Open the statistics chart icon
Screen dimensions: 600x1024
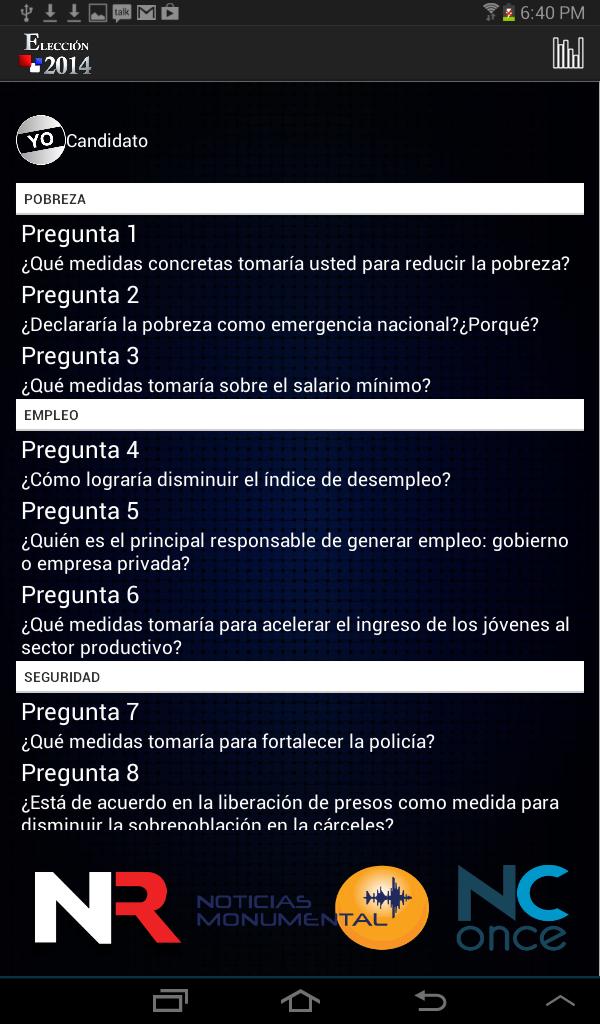[x=567, y=53]
